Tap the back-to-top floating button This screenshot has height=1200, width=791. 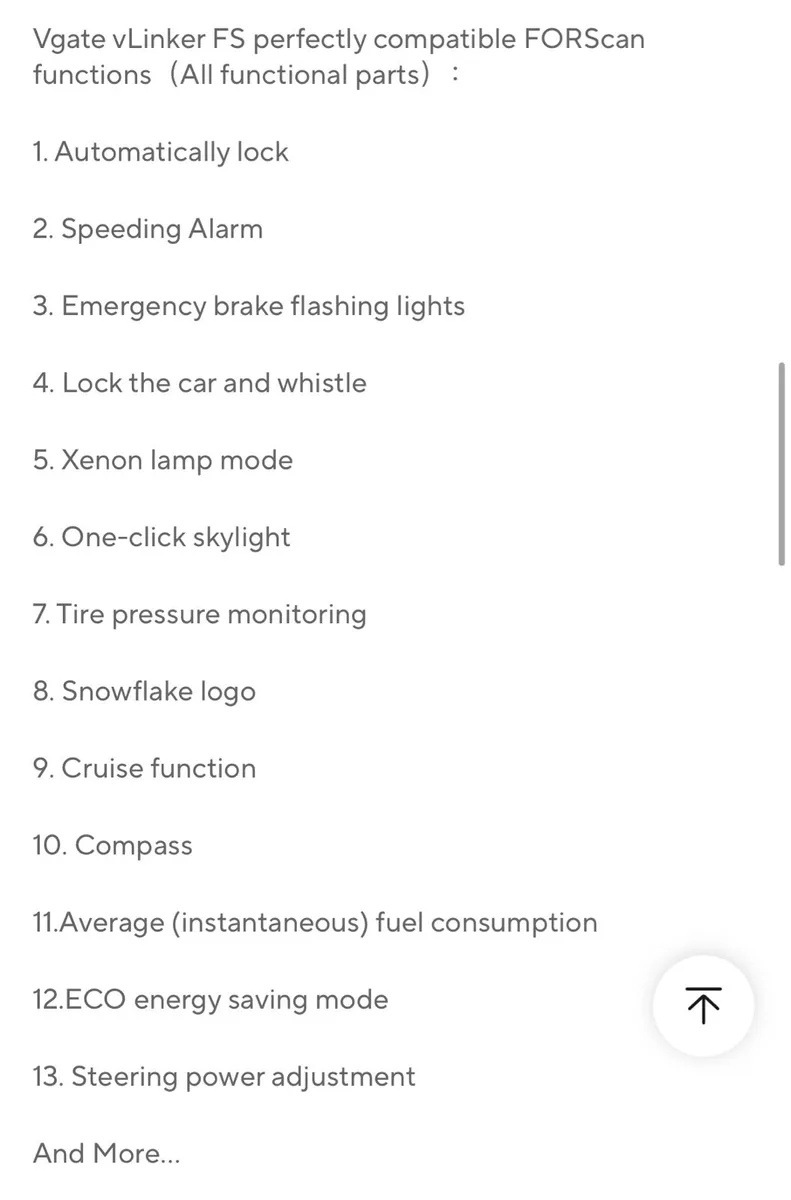[x=703, y=1005]
